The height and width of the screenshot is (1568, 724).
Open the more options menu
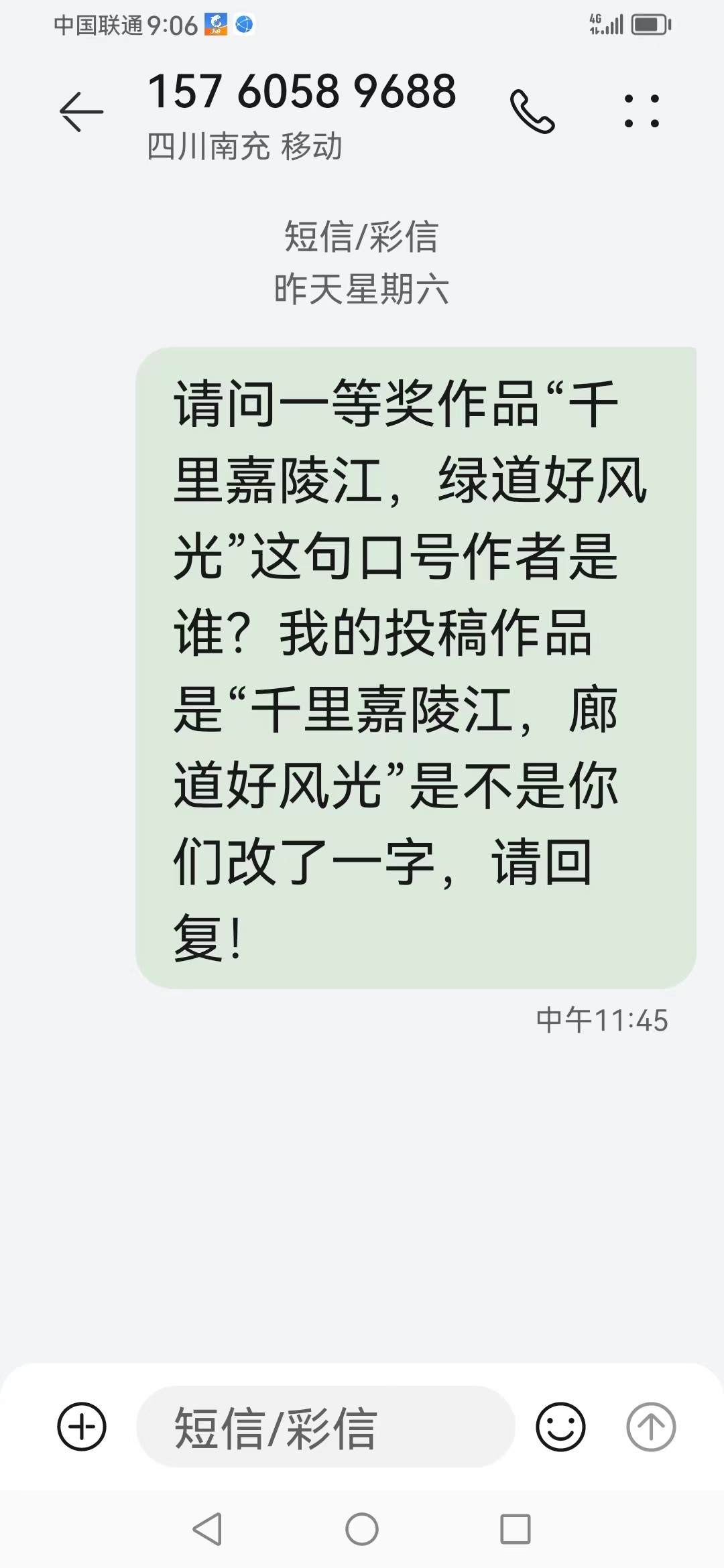click(x=642, y=112)
